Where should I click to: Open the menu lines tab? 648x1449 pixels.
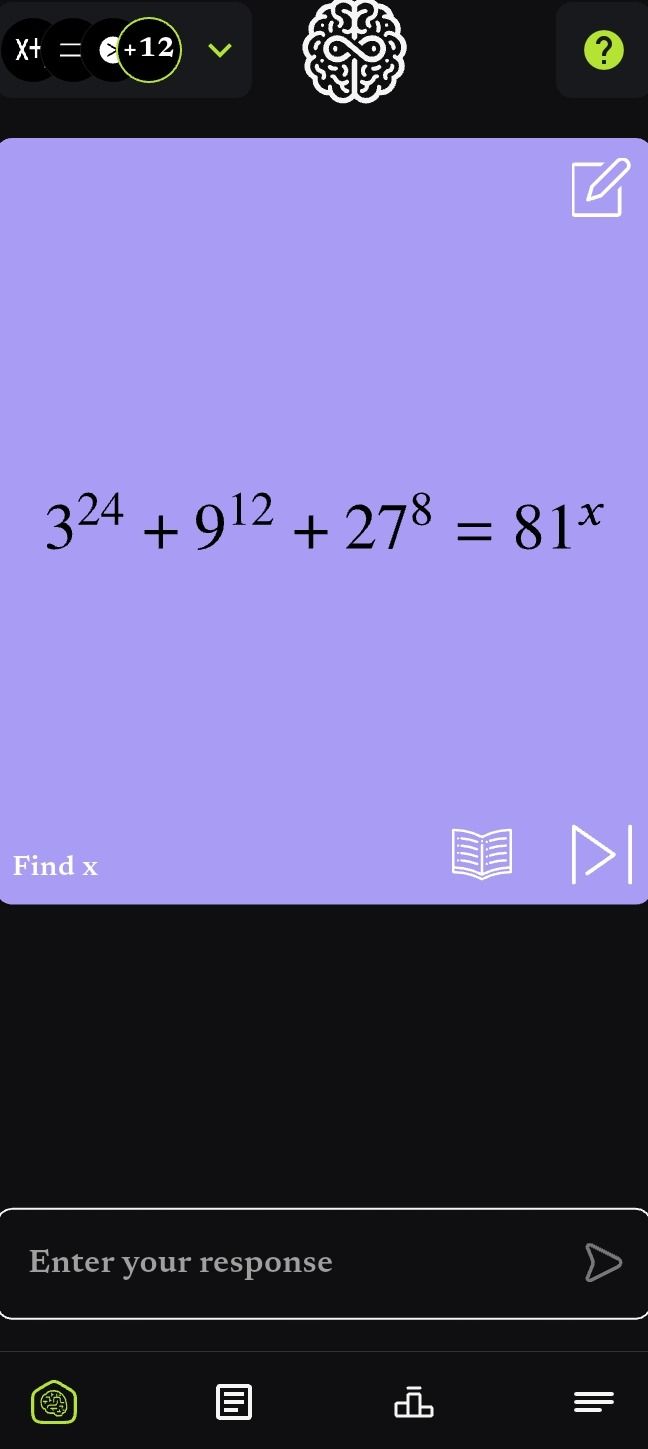pyautogui.click(x=594, y=1402)
